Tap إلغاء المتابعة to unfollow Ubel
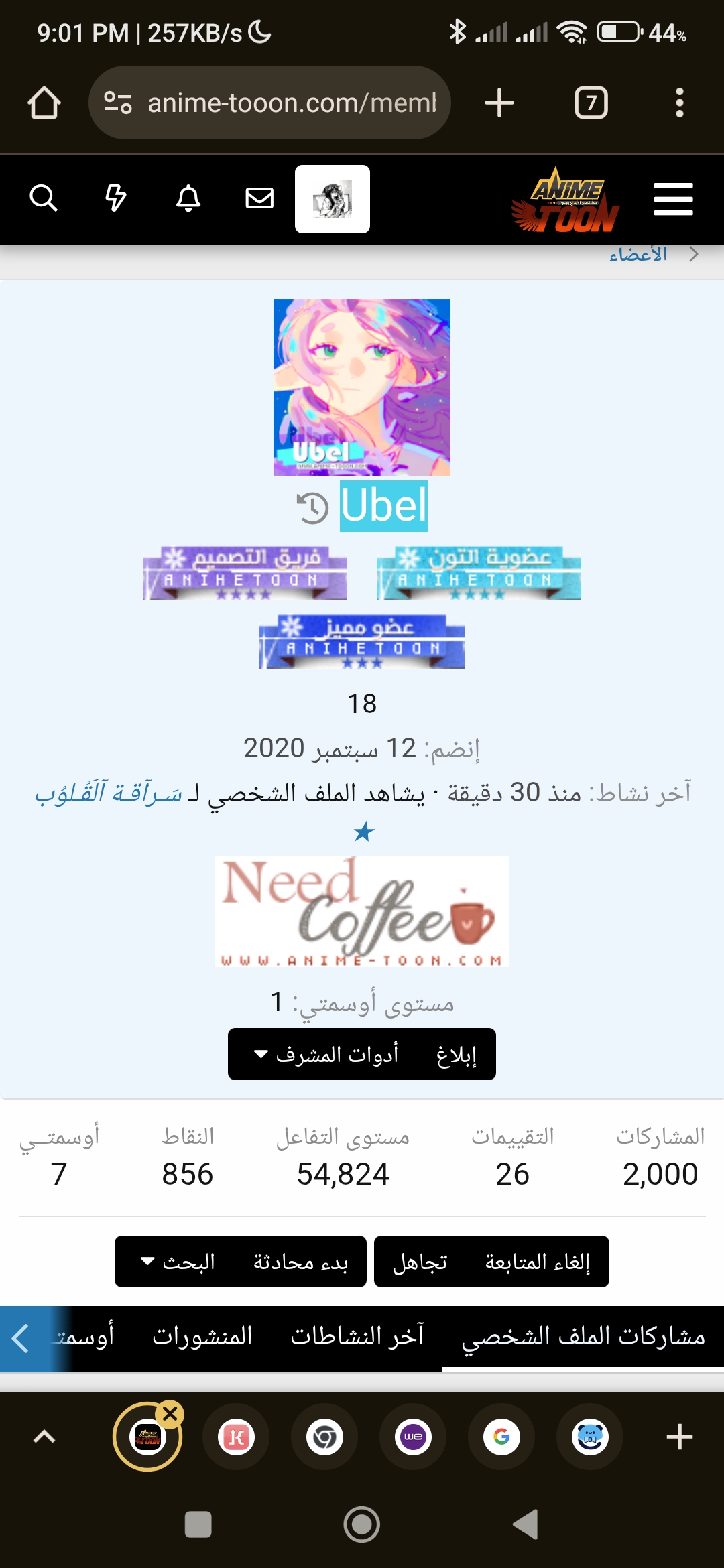 pyautogui.click(x=537, y=1262)
